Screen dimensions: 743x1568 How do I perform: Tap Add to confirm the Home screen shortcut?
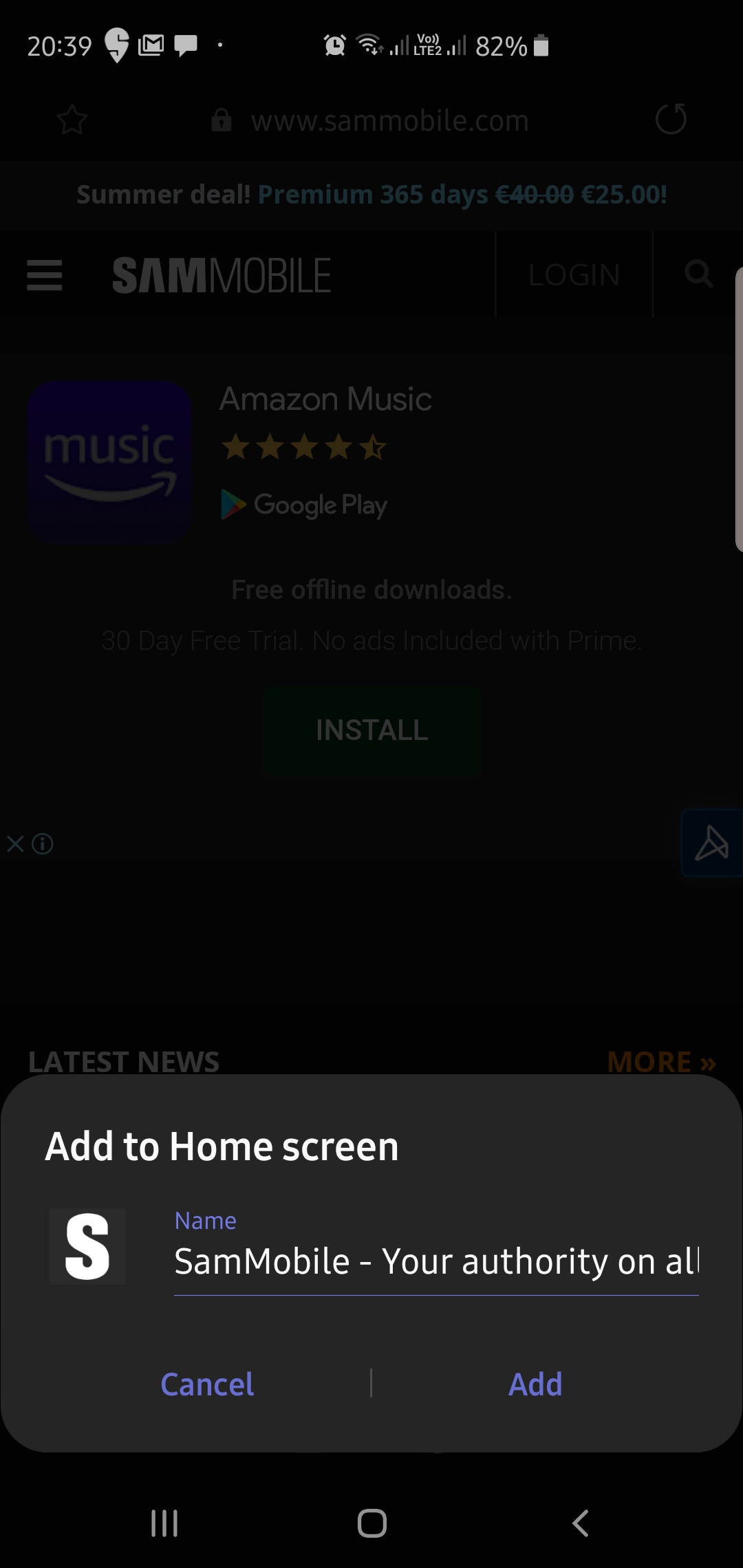pos(535,1384)
